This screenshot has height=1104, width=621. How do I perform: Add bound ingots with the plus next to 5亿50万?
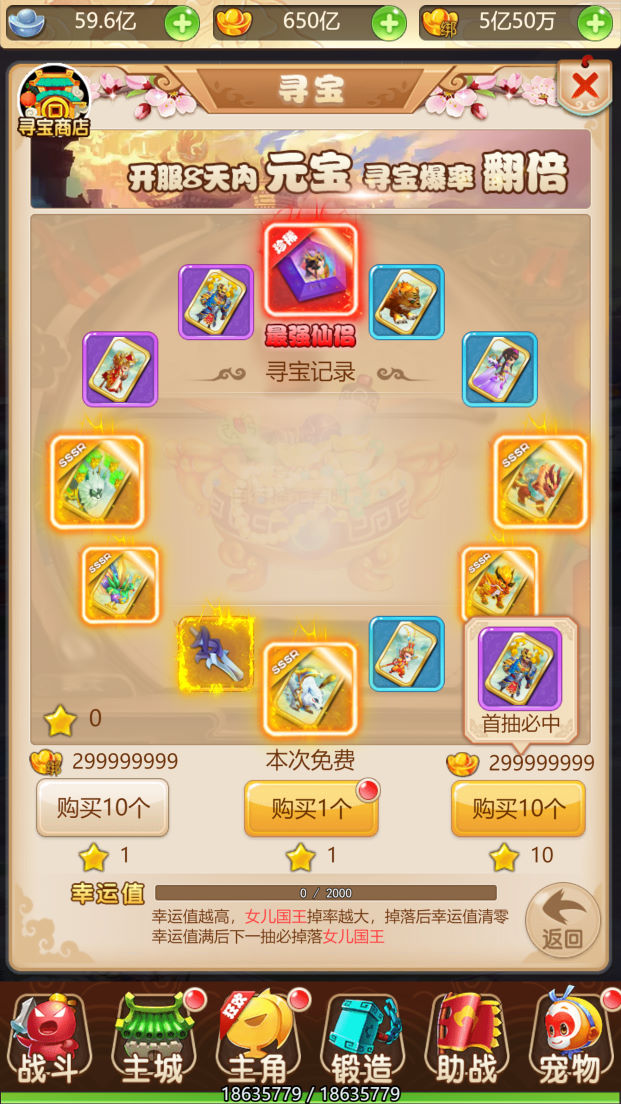tap(595, 23)
